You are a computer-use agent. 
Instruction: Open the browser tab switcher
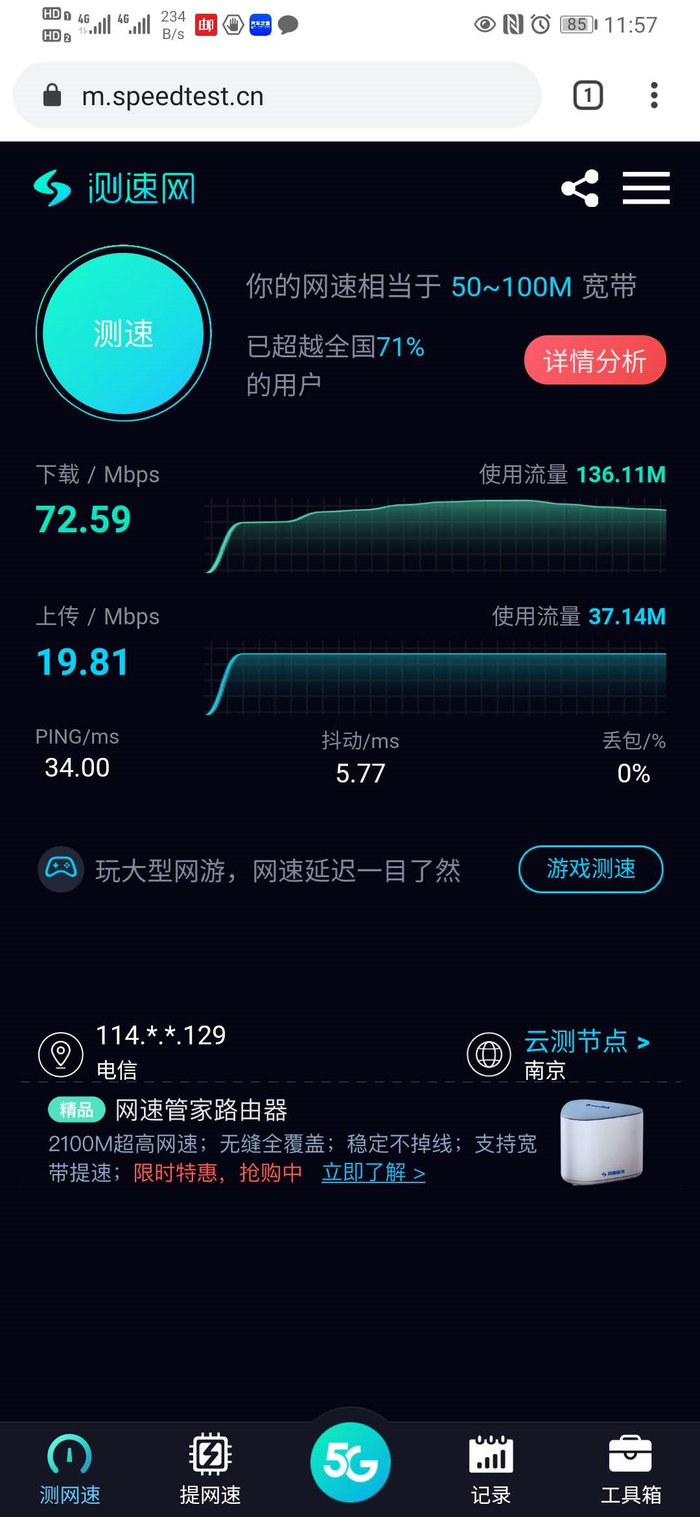tap(588, 96)
